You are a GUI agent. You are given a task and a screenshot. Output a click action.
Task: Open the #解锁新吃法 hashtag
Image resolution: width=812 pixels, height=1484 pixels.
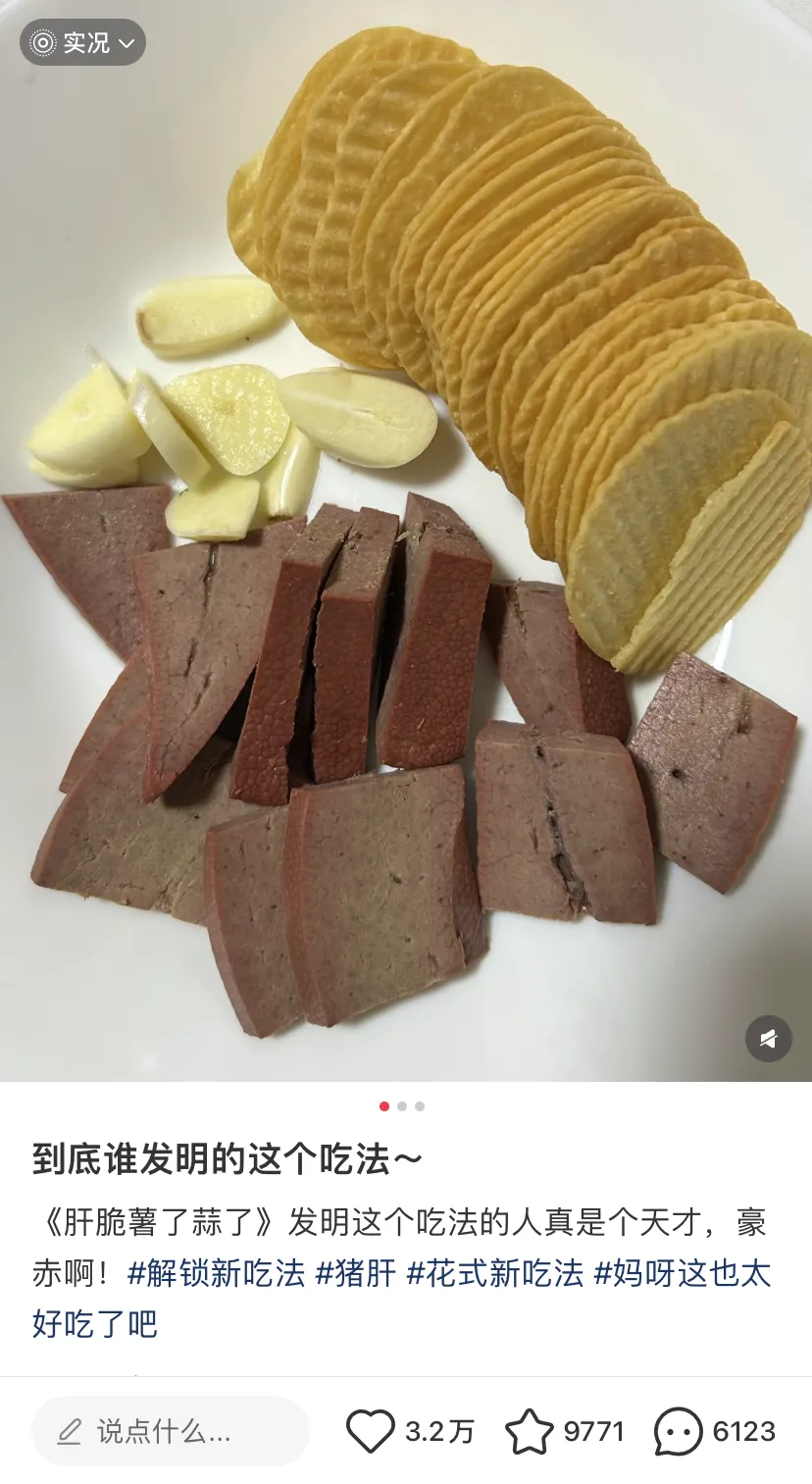216,1273
